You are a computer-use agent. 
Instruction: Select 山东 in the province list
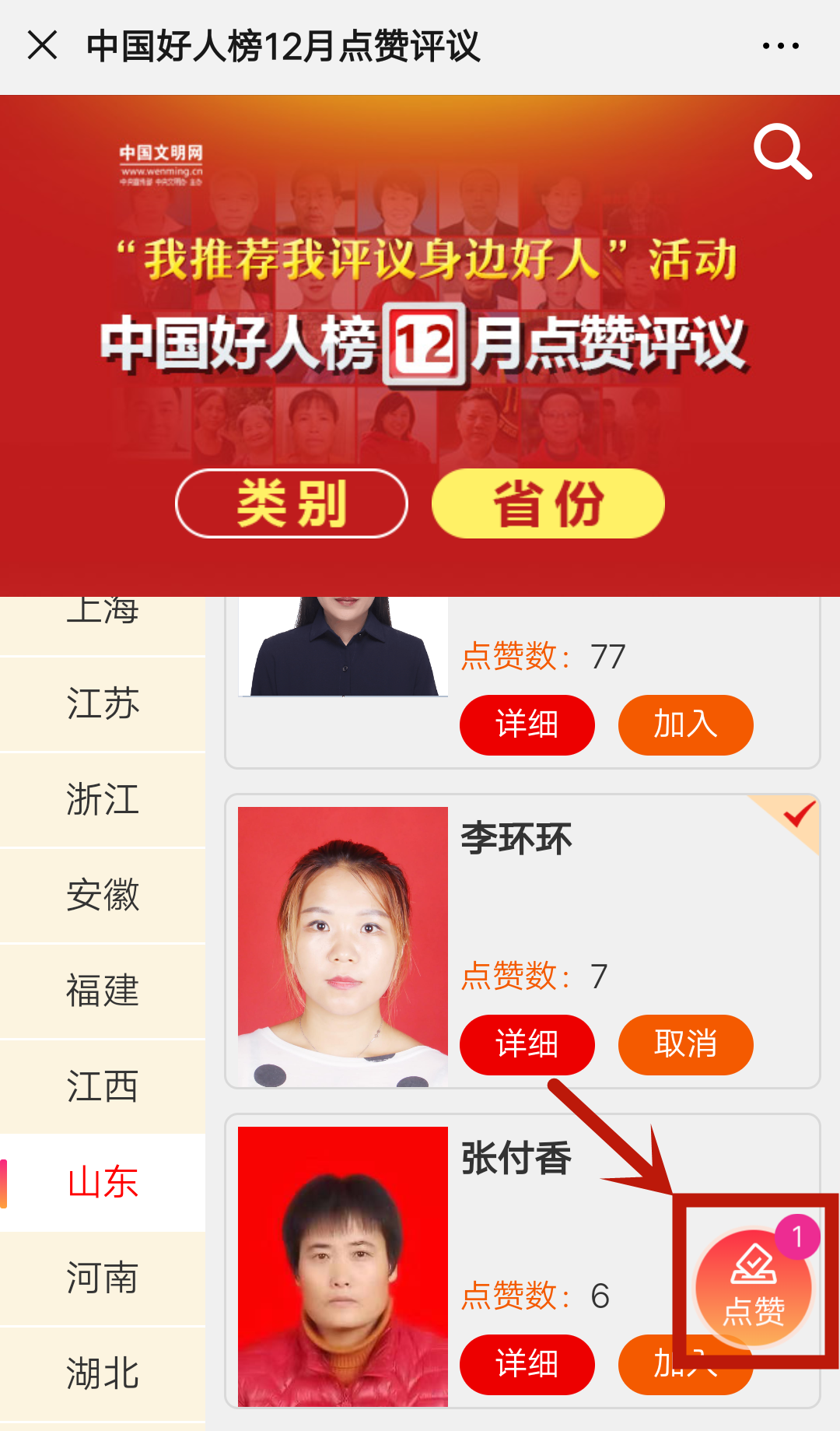click(103, 1183)
